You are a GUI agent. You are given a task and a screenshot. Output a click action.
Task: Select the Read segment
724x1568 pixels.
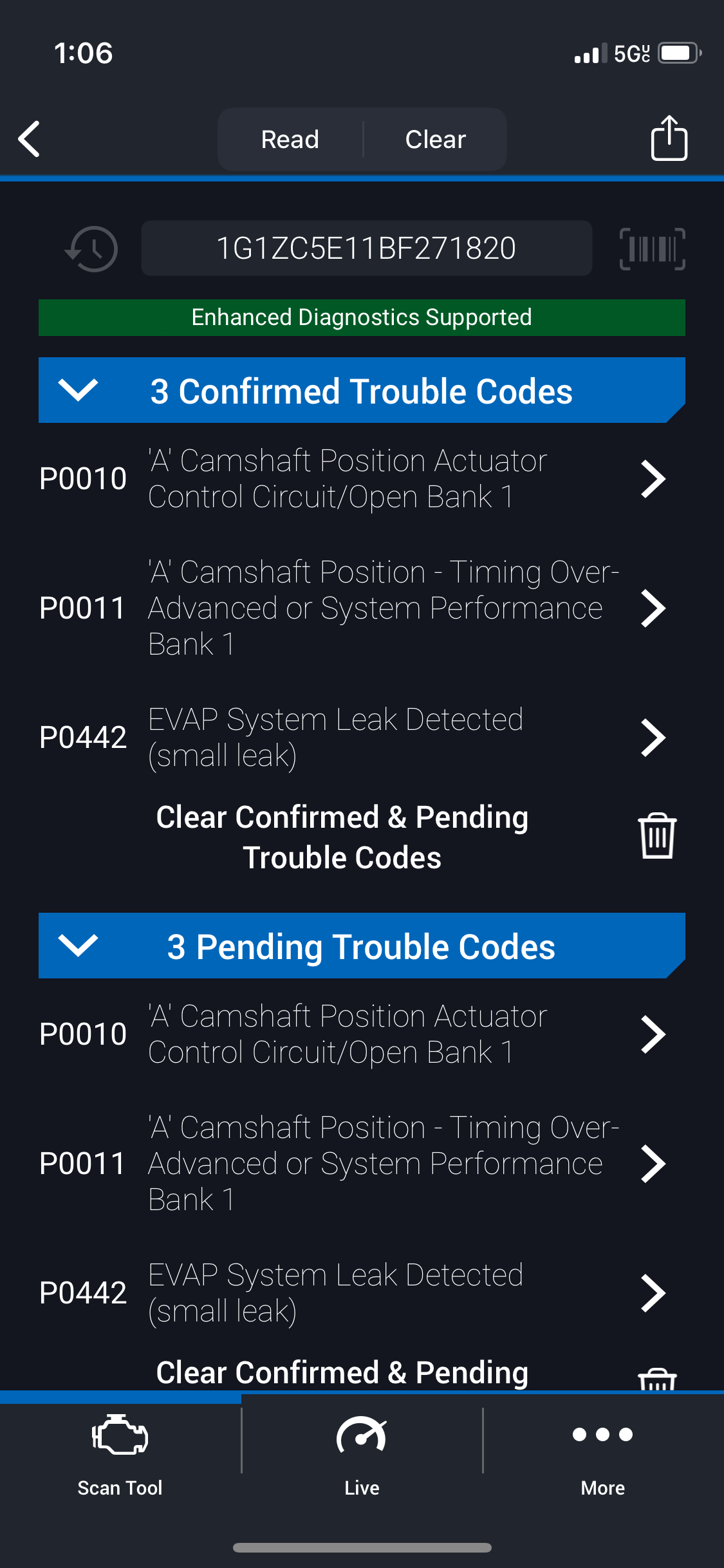click(x=290, y=140)
